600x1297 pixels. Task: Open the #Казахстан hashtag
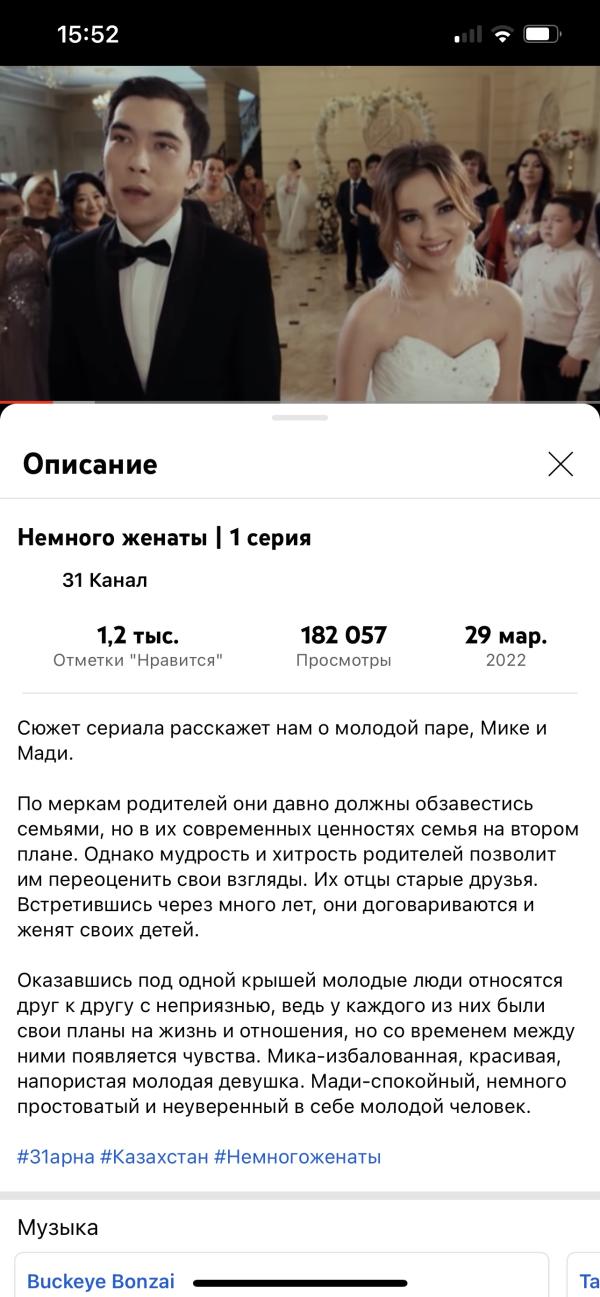(154, 1157)
